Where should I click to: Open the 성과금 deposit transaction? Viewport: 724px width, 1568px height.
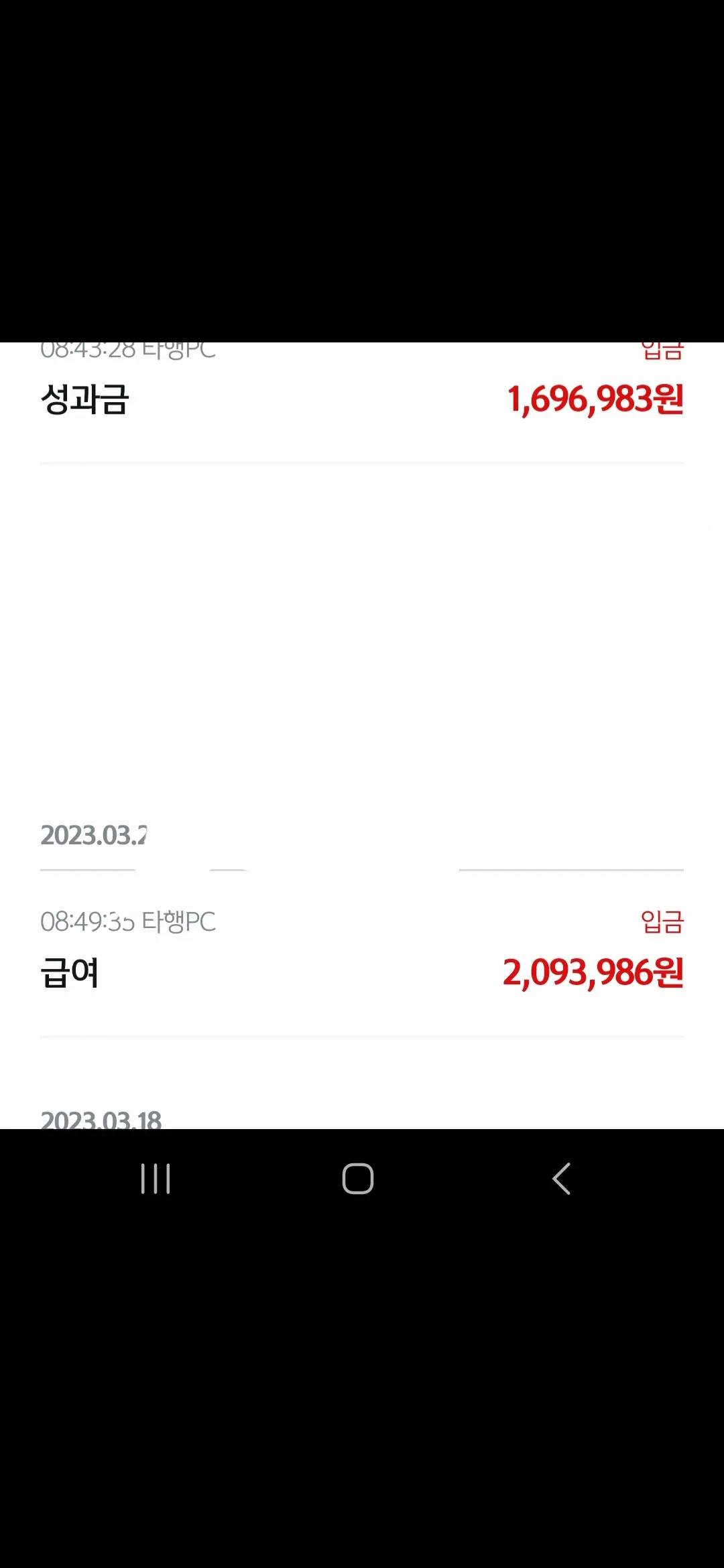click(x=362, y=399)
